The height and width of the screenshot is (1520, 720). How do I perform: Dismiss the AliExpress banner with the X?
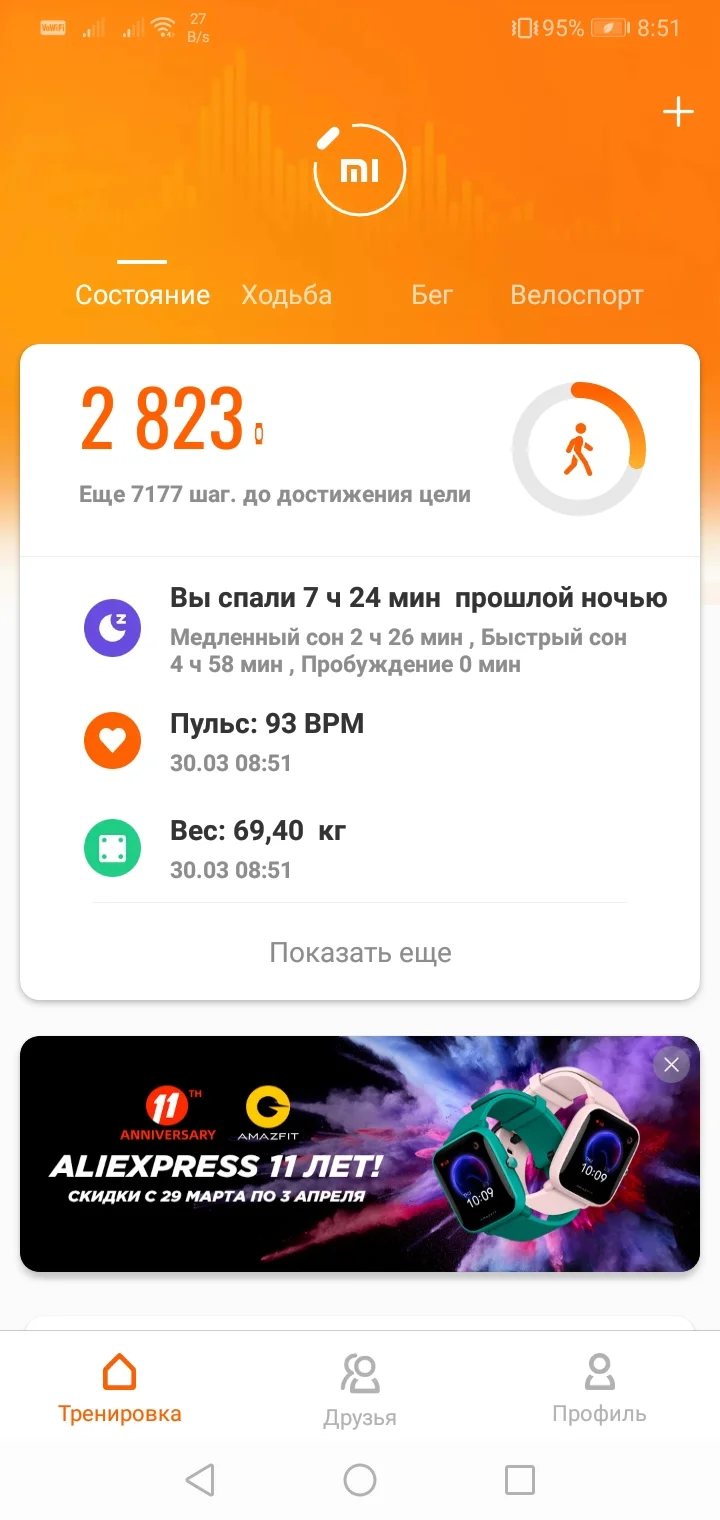pyautogui.click(x=671, y=1065)
